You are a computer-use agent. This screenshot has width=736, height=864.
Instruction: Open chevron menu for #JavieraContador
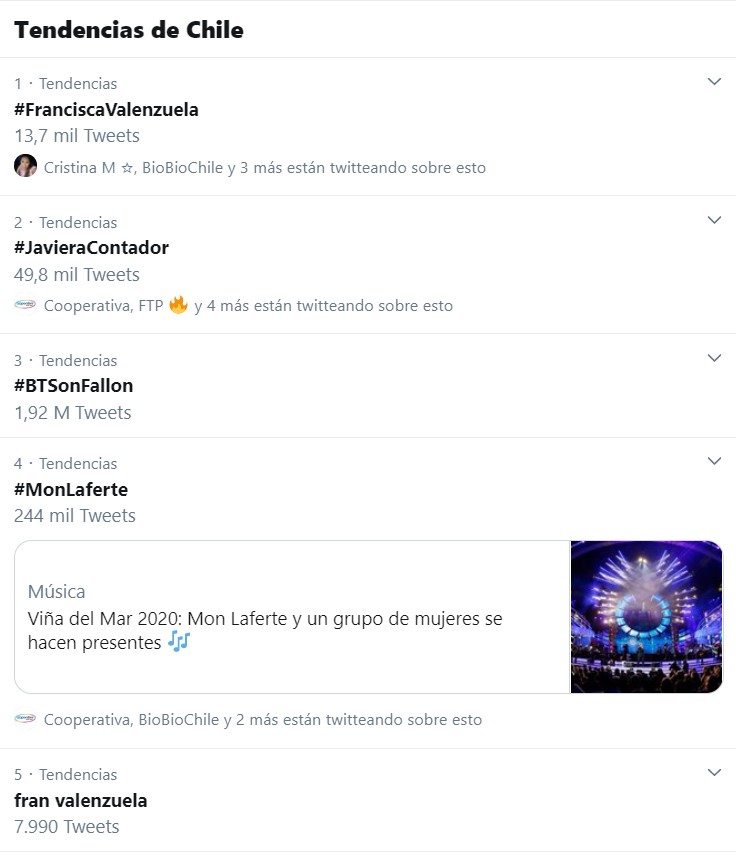[x=714, y=220]
